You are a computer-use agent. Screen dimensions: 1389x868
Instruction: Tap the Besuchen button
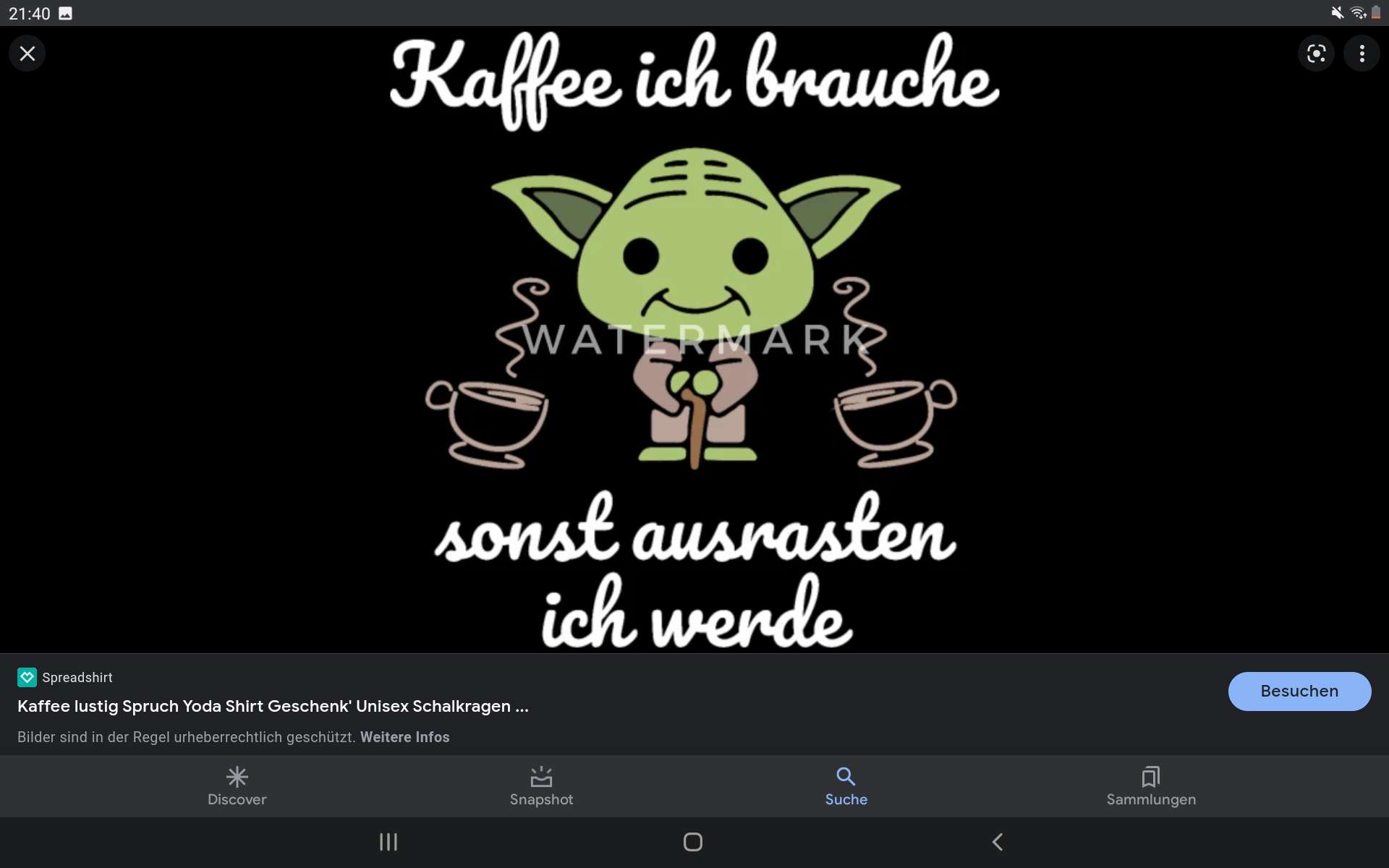tap(1299, 691)
